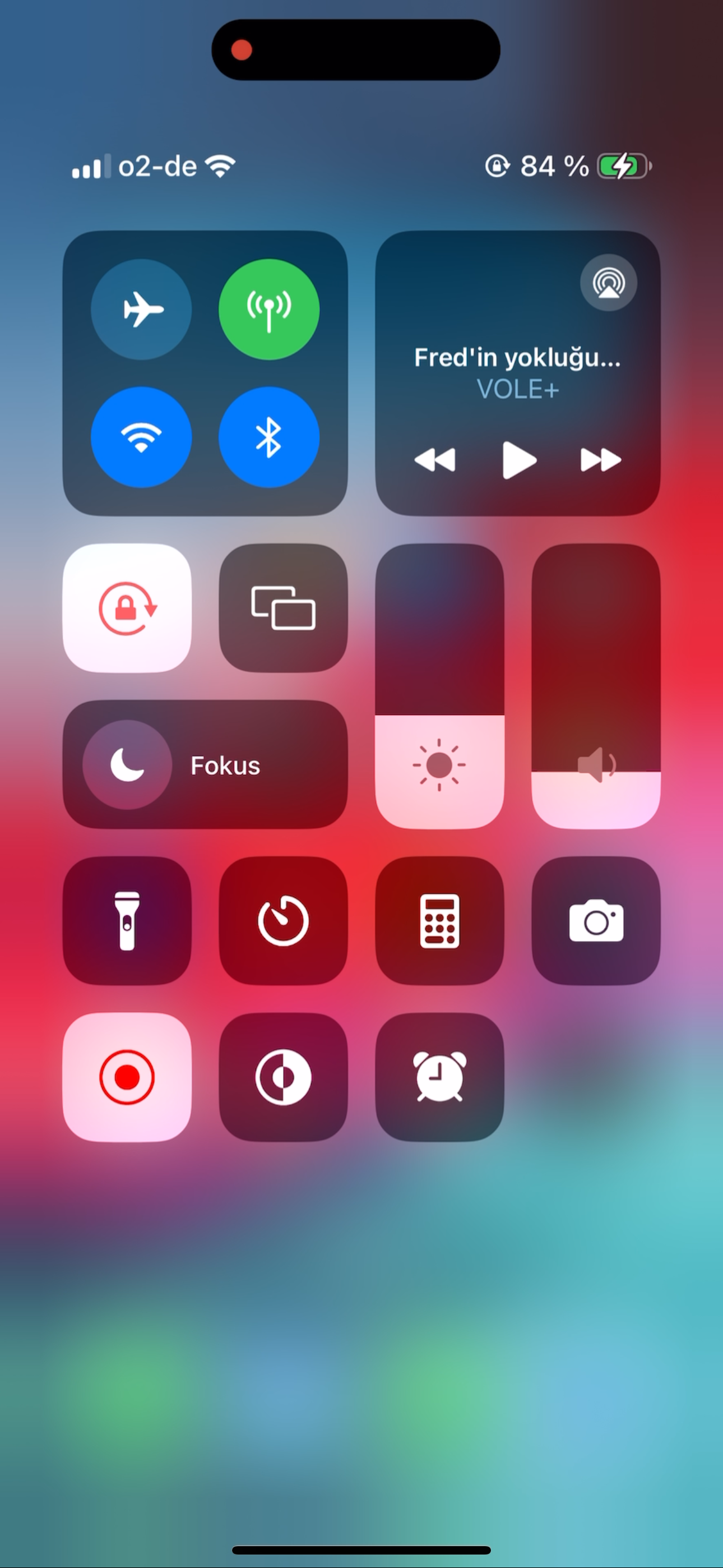This screenshot has height=1568, width=723.
Task: Enable airplane mode
Action: (x=141, y=309)
